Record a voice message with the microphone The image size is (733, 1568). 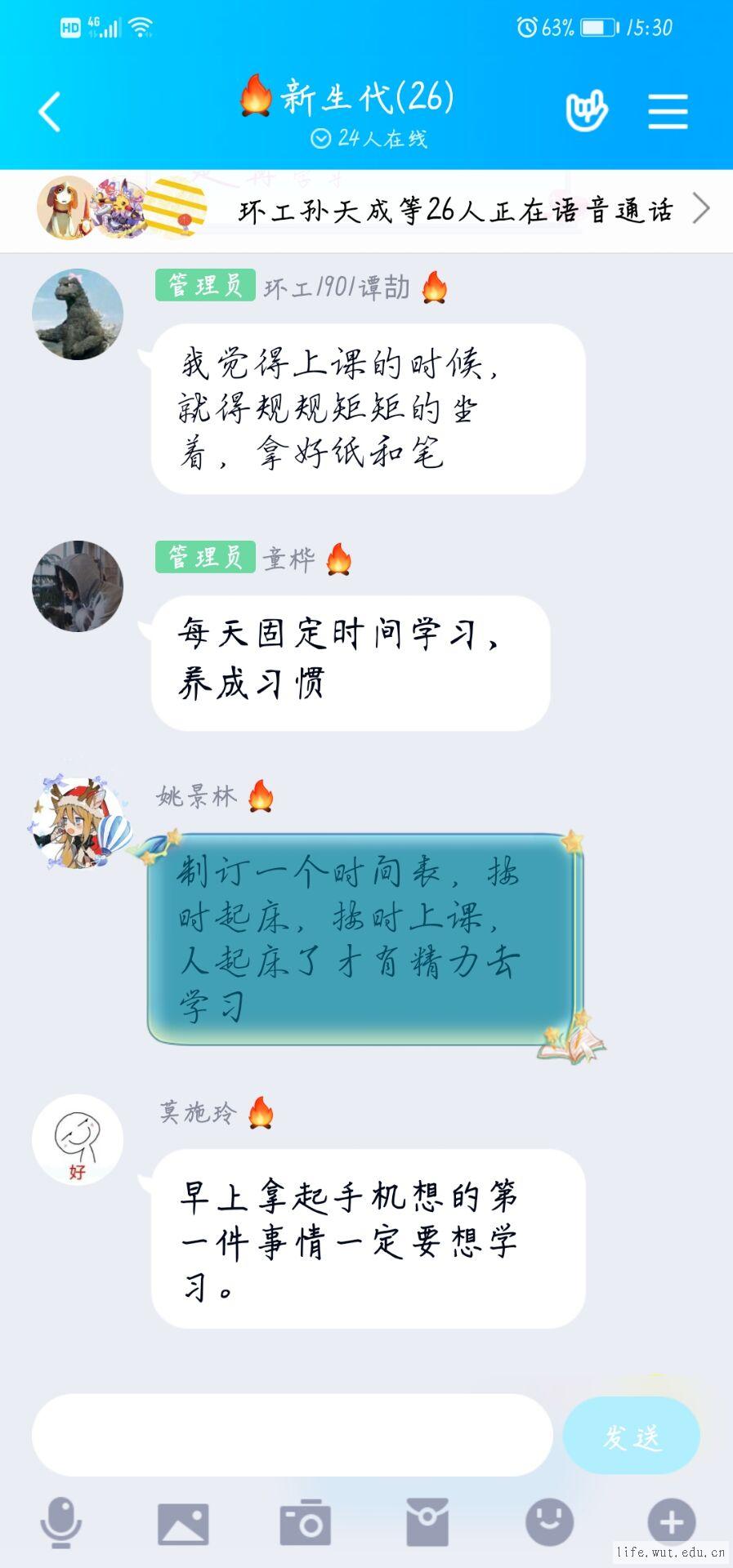(61, 1522)
